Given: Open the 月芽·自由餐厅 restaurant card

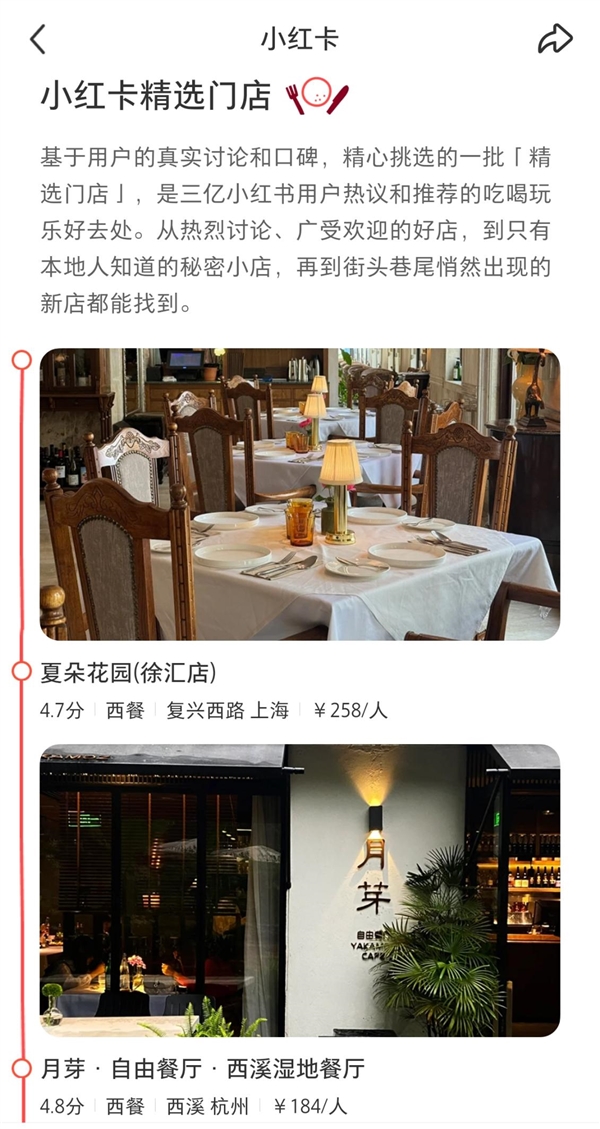Looking at the screenshot, I should coord(299,890).
